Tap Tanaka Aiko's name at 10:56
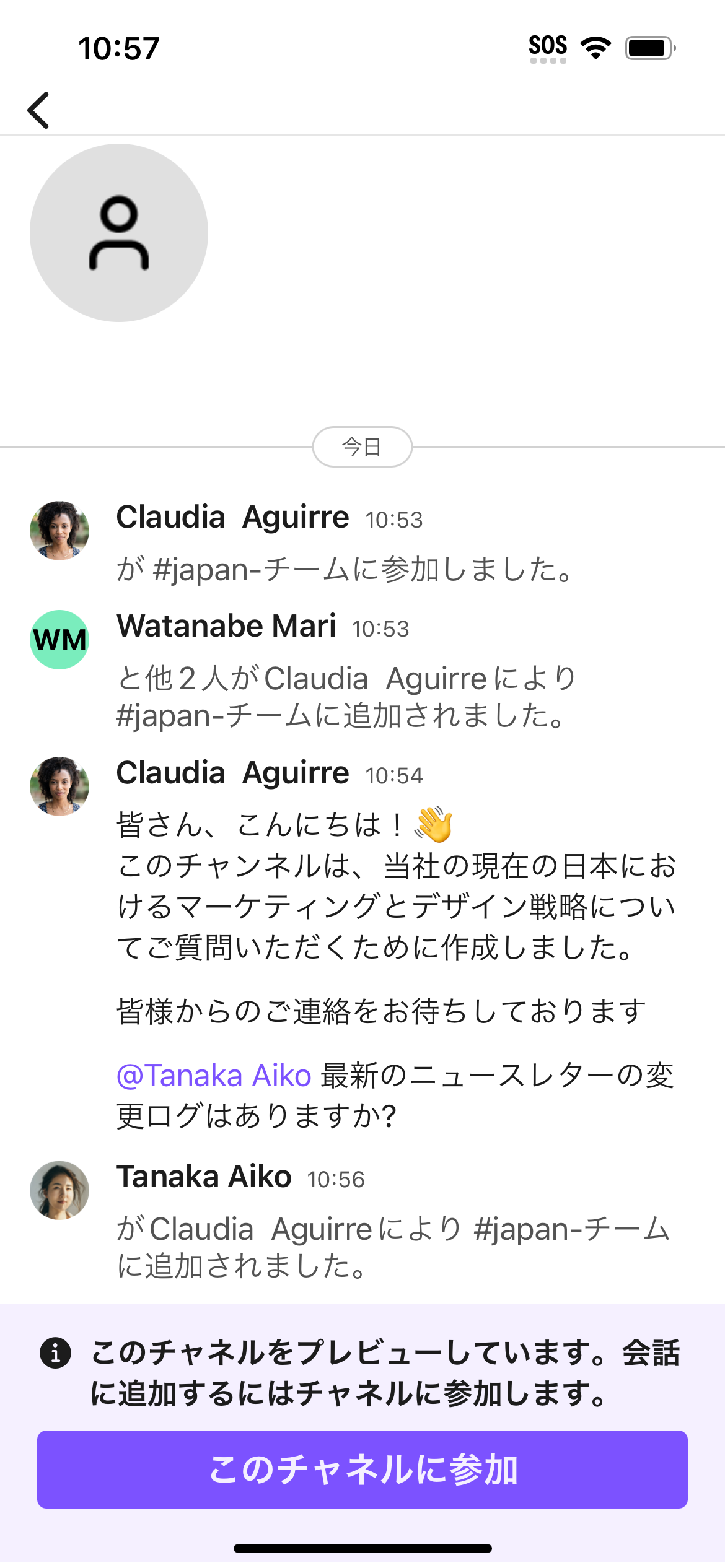Image resolution: width=725 pixels, height=1568 pixels. click(204, 1177)
